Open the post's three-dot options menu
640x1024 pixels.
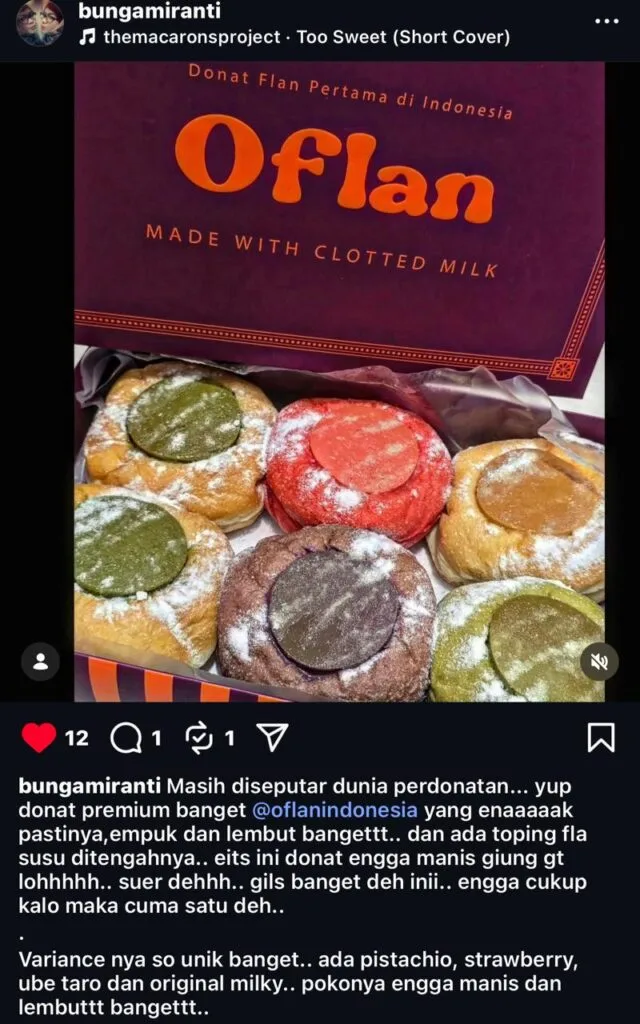point(606,20)
